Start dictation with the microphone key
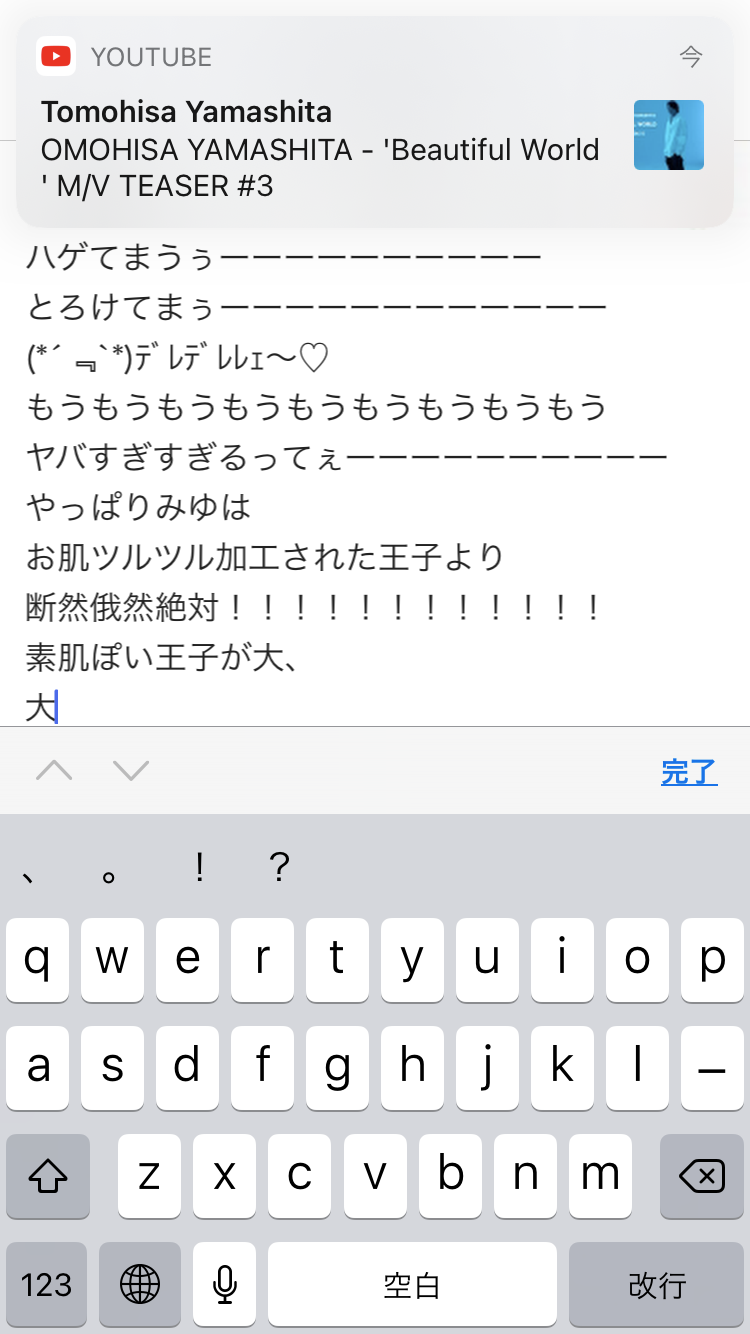Screen dimensions: 750x1334 tap(225, 1284)
